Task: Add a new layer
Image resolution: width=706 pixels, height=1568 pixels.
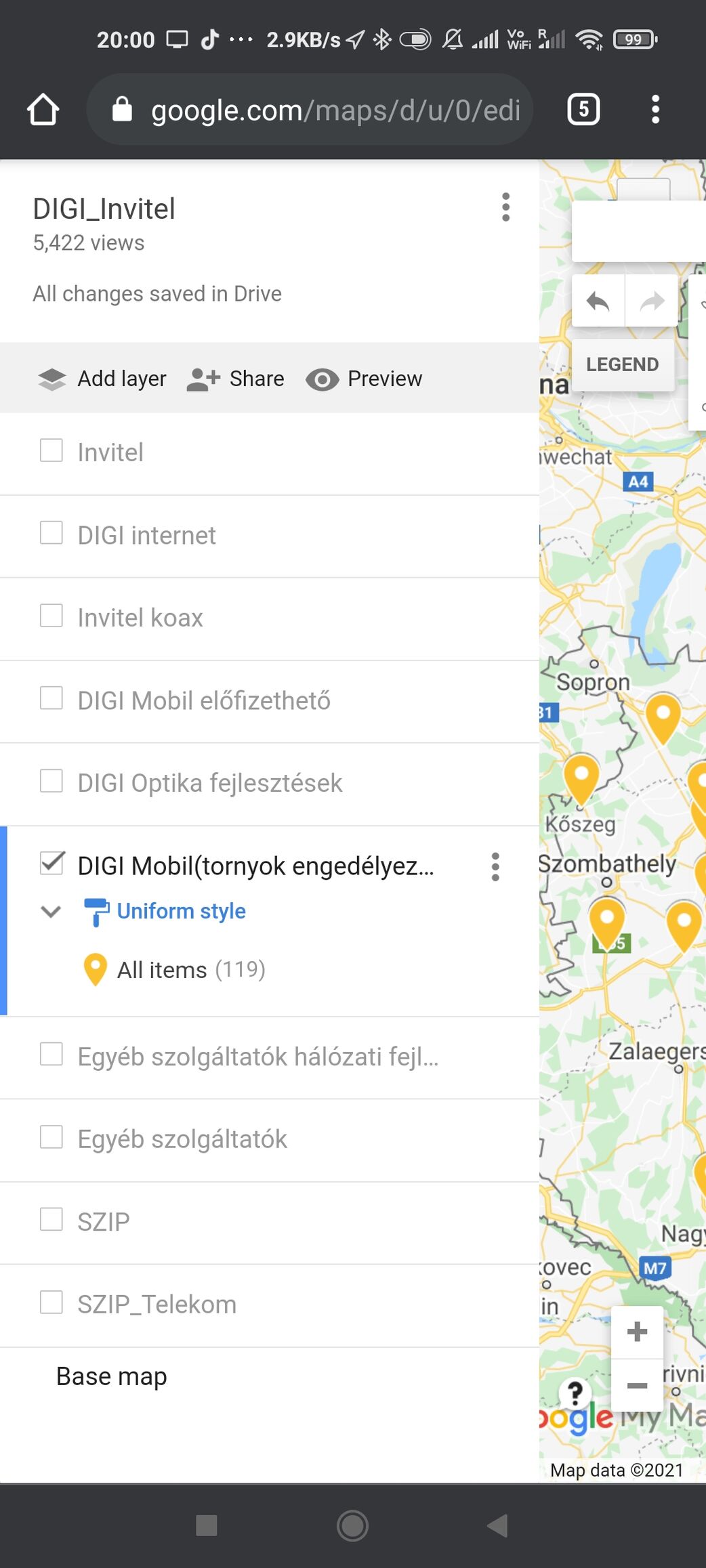Action: [x=102, y=379]
